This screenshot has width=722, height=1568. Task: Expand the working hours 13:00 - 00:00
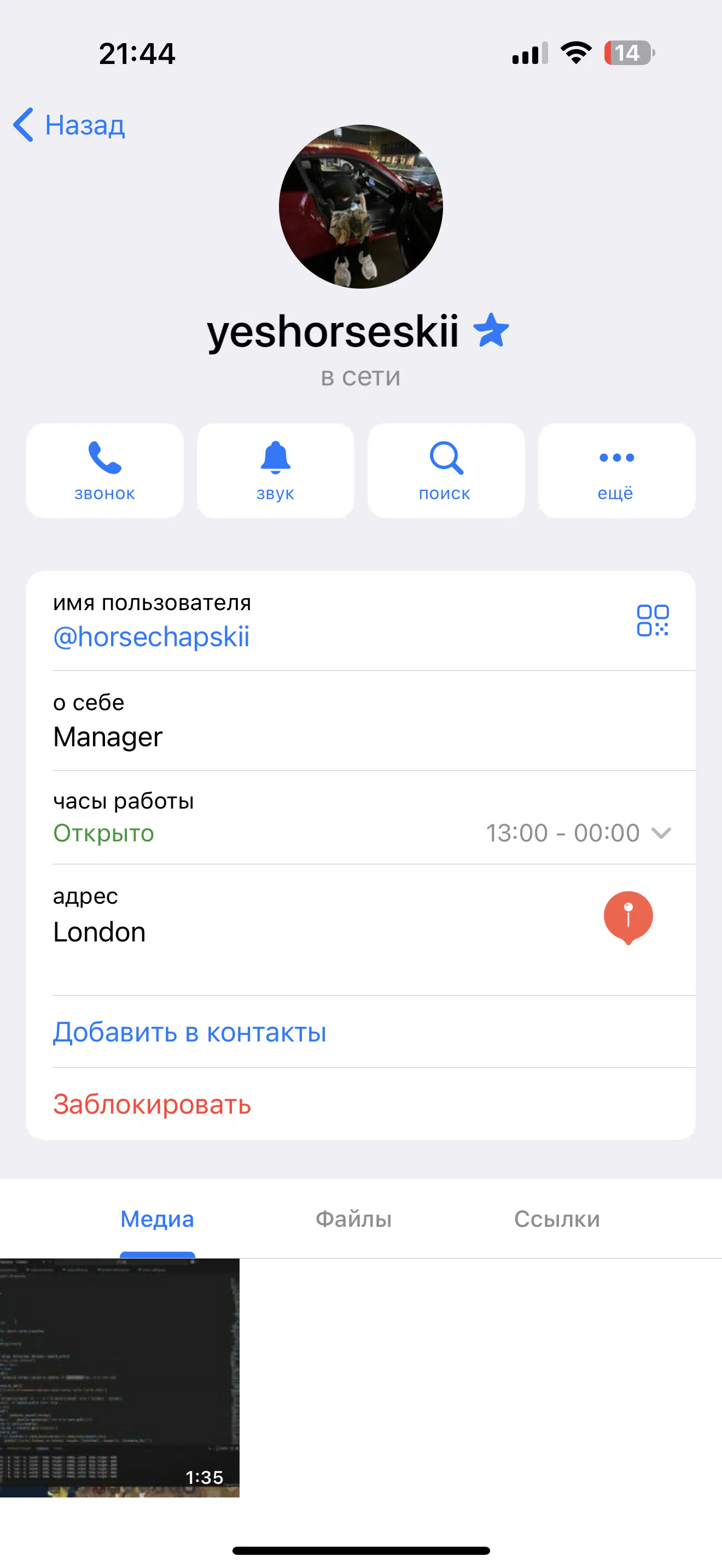tap(578, 833)
